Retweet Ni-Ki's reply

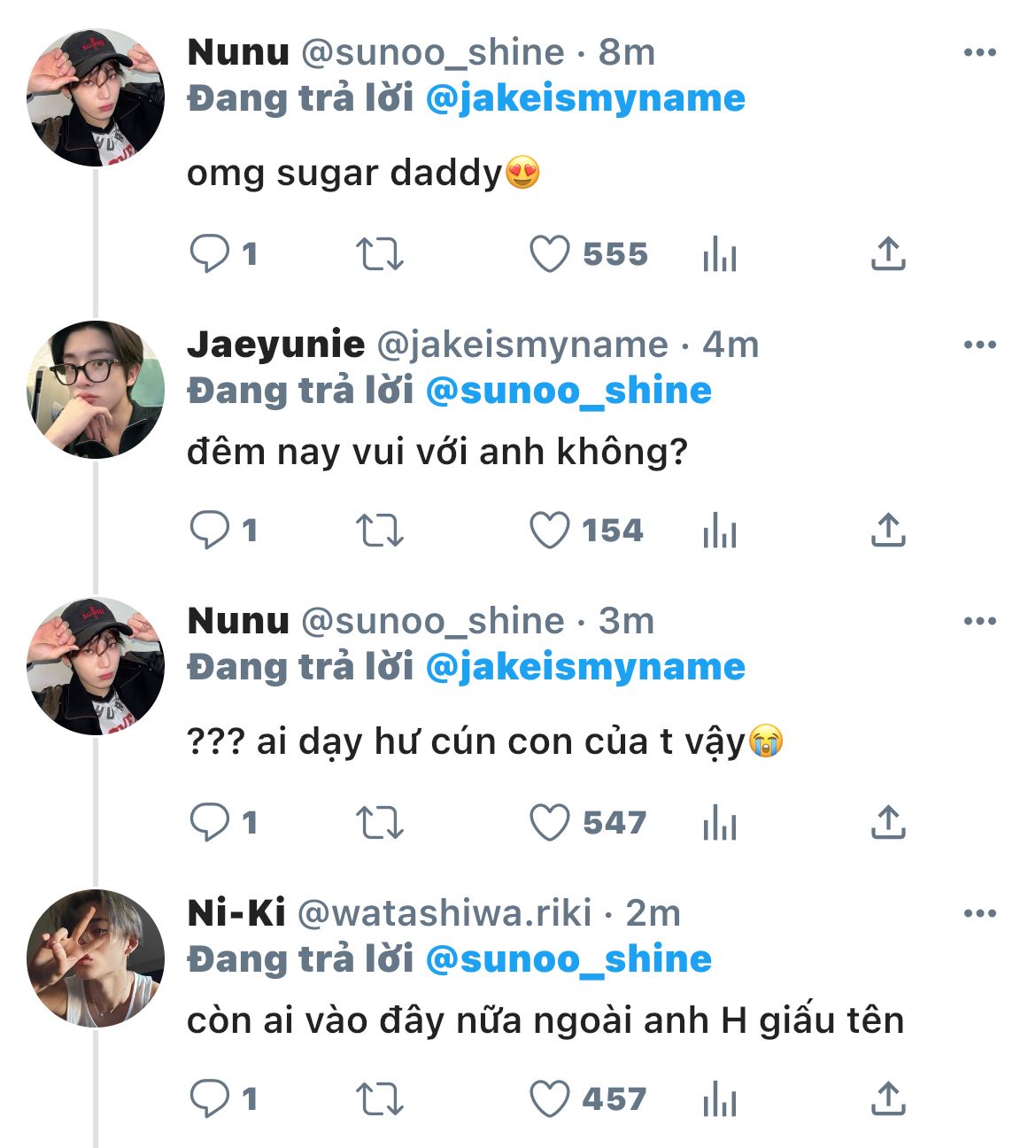click(380, 1099)
